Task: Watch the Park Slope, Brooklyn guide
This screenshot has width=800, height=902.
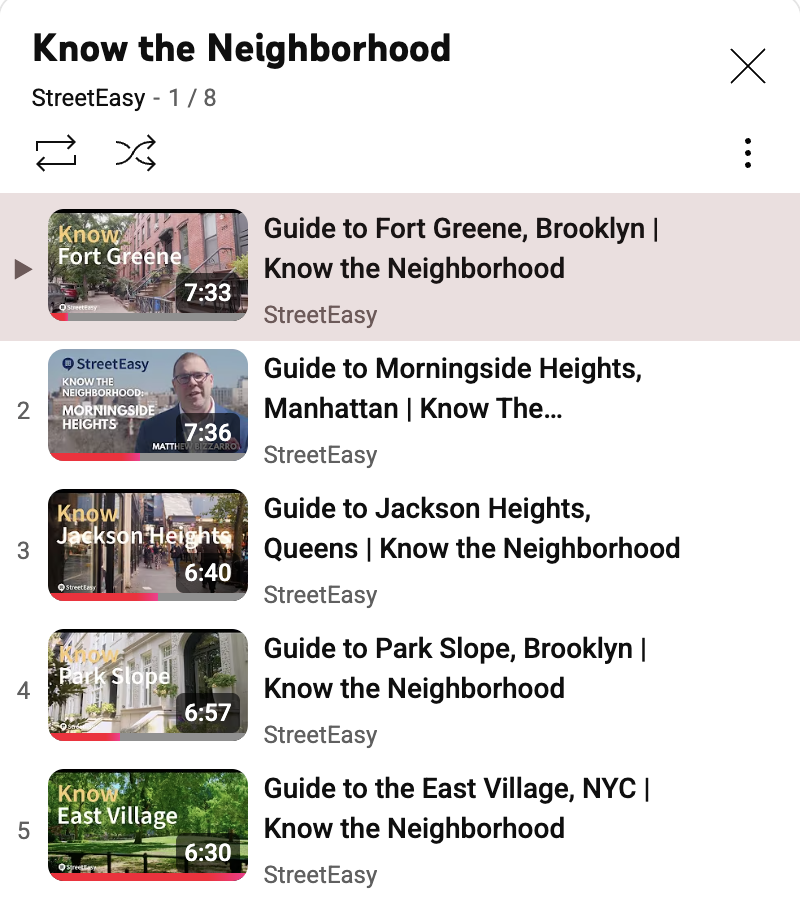Action: pyautogui.click(x=455, y=669)
